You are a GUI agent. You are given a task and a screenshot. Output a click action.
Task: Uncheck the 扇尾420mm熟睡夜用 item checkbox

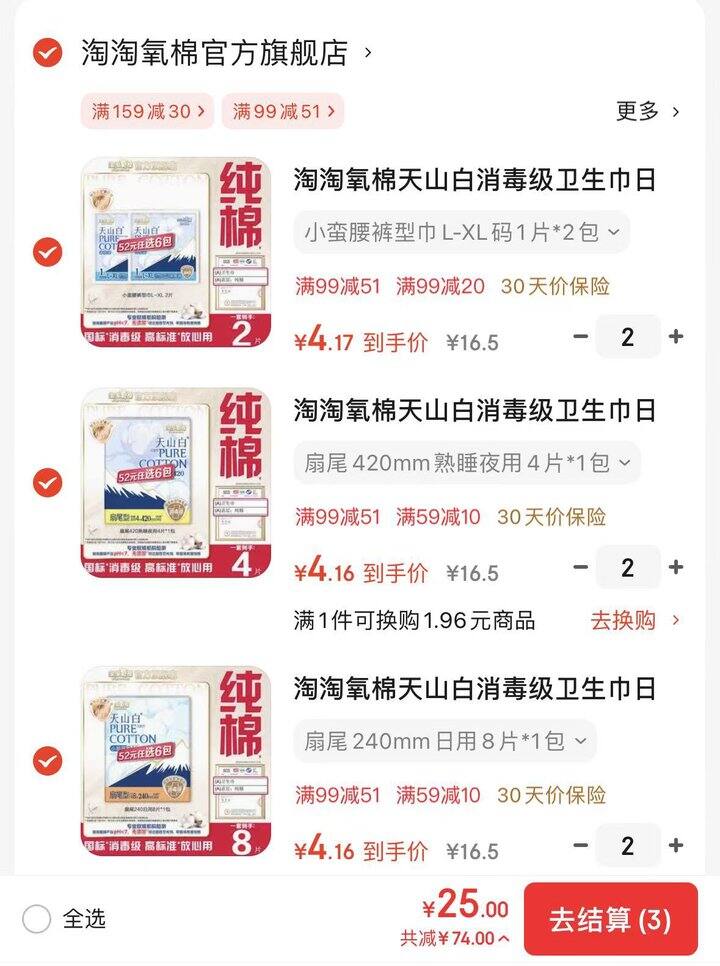pos(46,483)
